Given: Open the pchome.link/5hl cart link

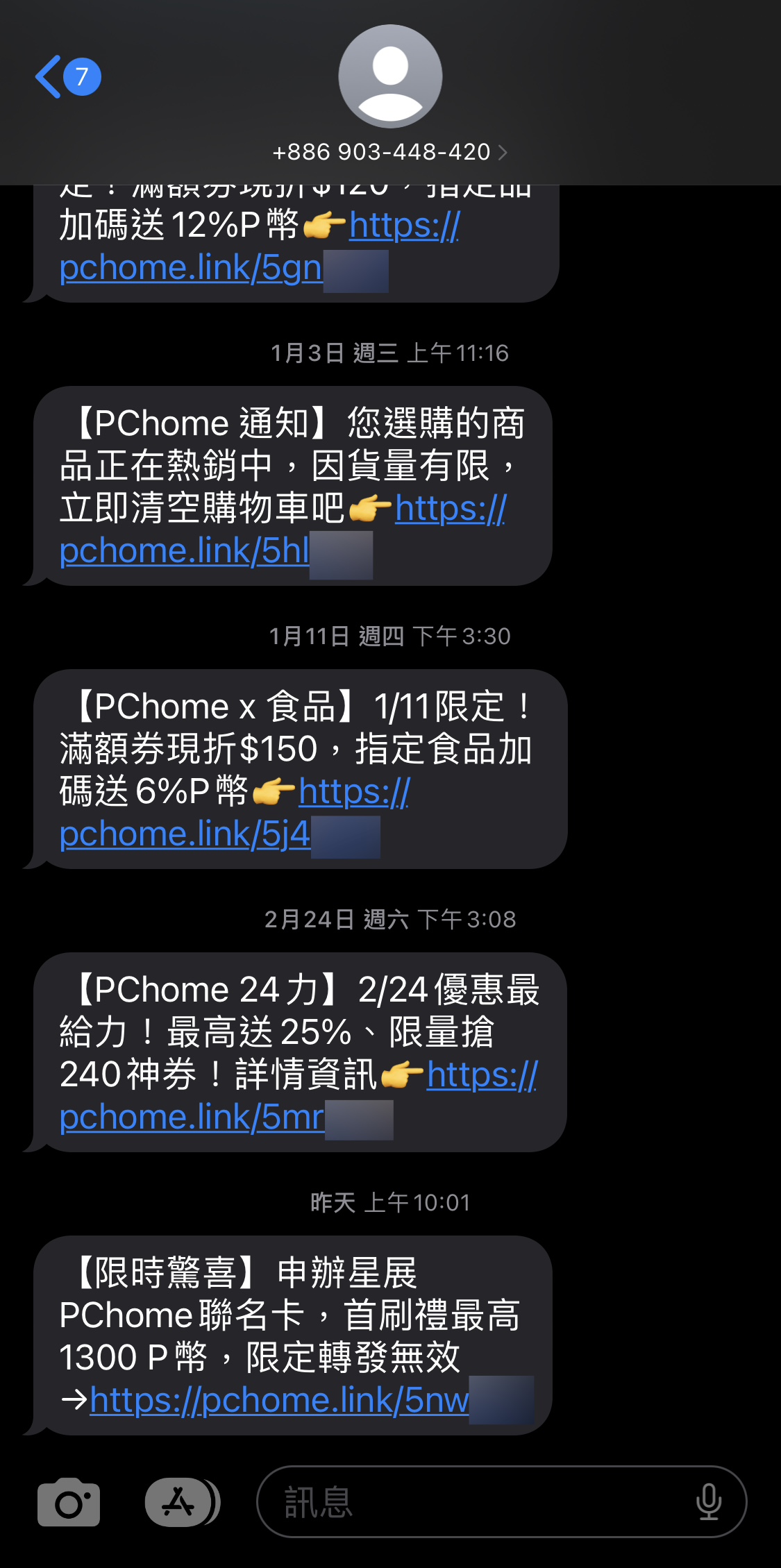Looking at the screenshot, I should (184, 552).
